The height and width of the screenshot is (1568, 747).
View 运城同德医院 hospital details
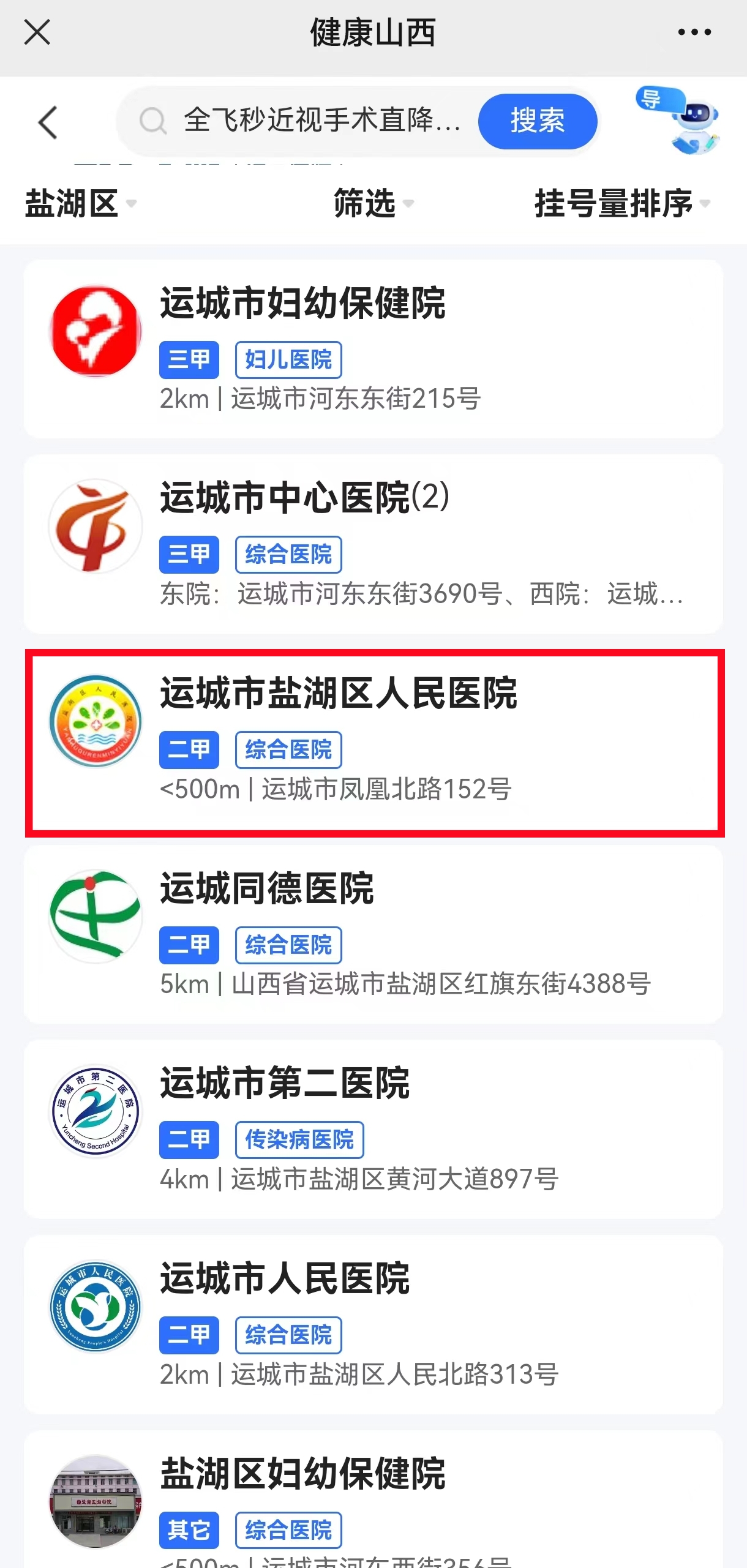[x=373, y=934]
